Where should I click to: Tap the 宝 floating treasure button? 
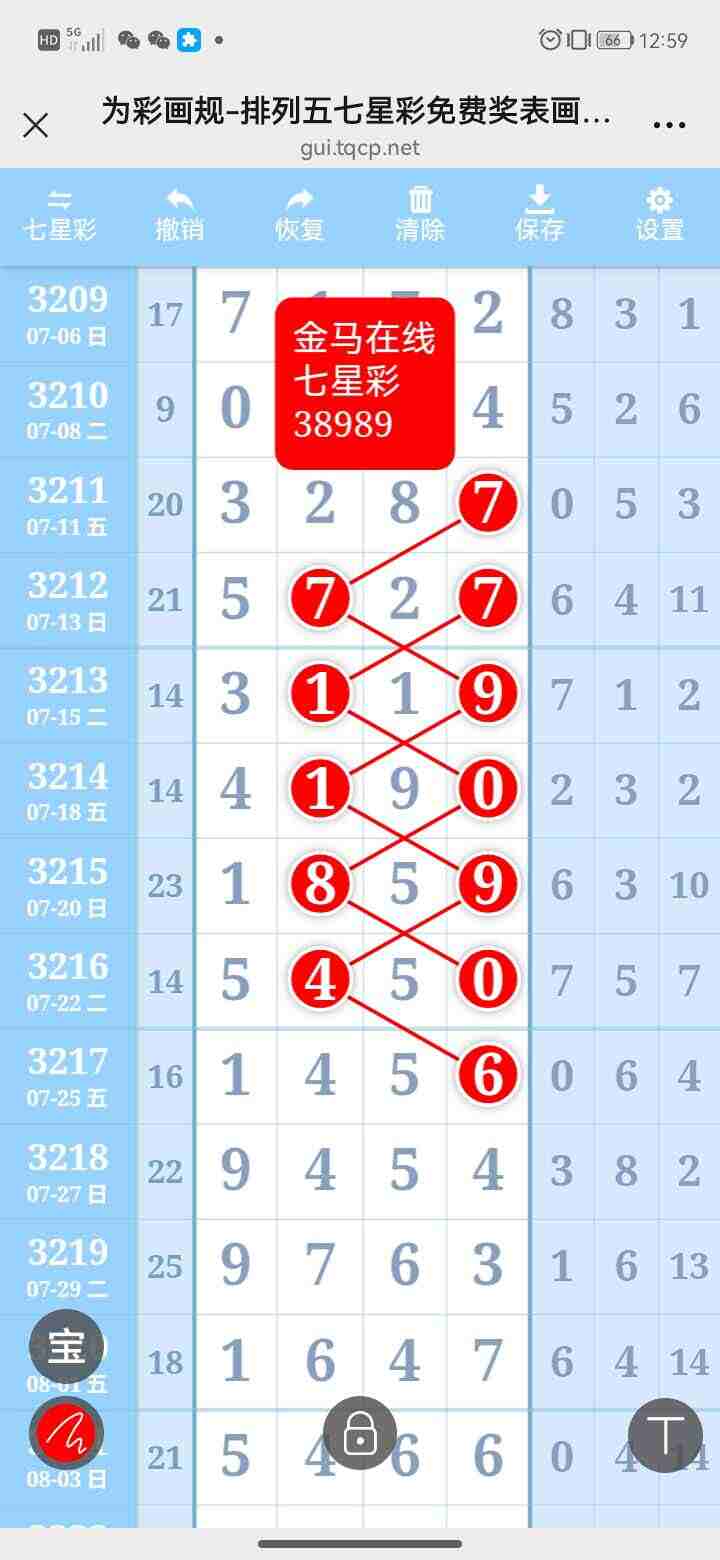tap(68, 1346)
